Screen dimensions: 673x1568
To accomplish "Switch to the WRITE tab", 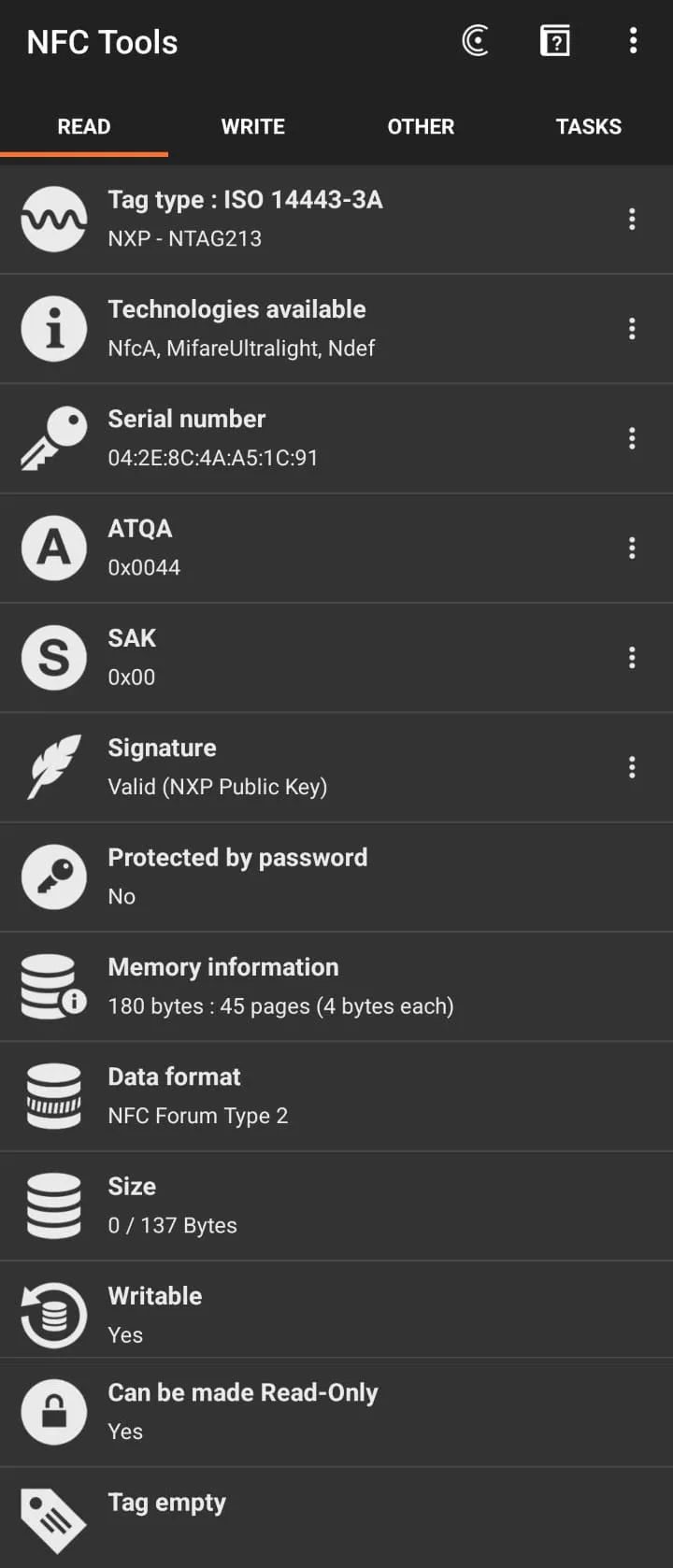I will point(252,127).
